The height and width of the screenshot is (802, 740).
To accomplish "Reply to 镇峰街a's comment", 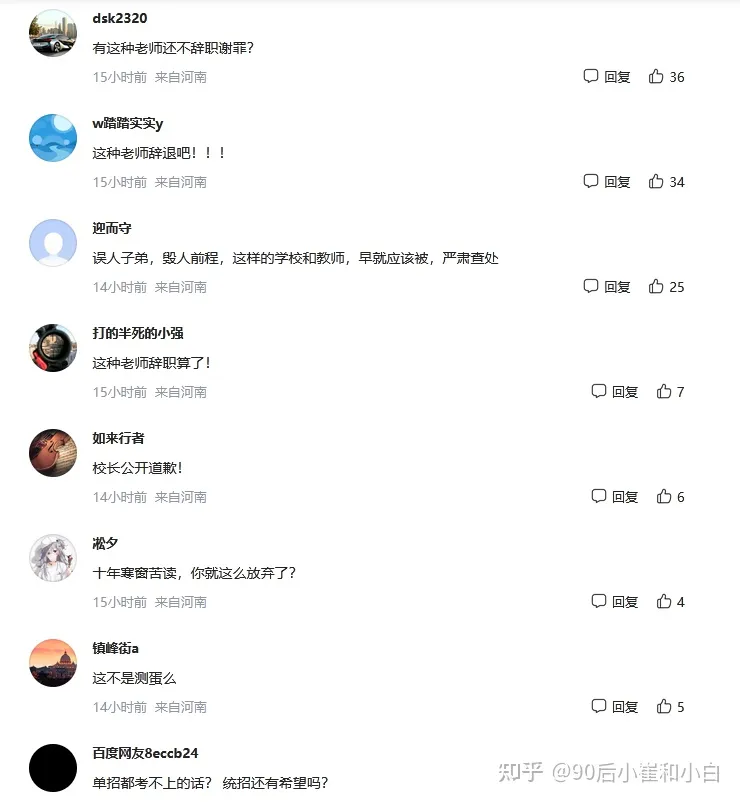I will point(614,707).
